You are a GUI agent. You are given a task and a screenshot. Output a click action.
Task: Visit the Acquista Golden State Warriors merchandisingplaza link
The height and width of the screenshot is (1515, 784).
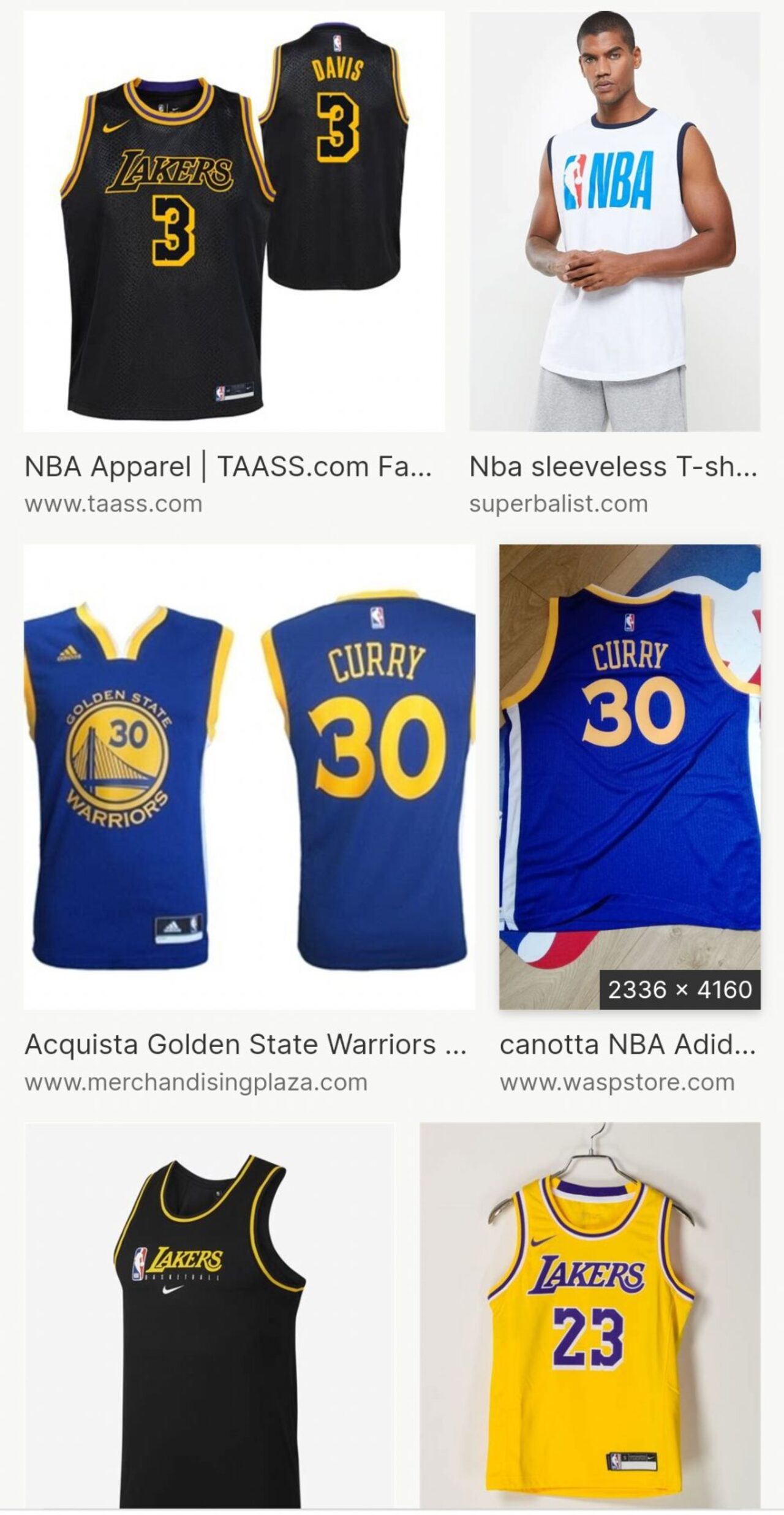pyautogui.click(x=245, y=1045)
